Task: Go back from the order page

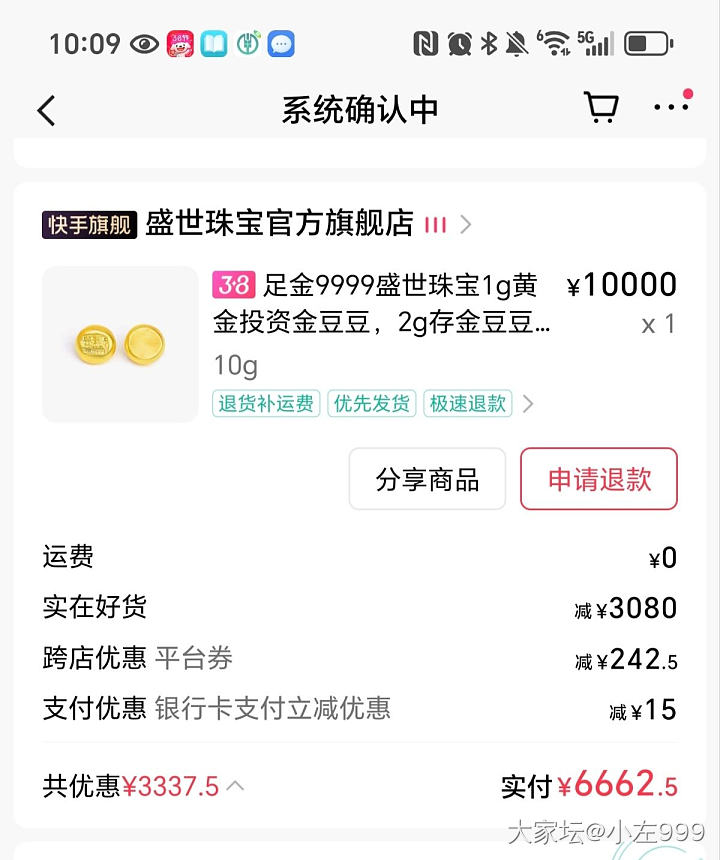Action: 46,110
